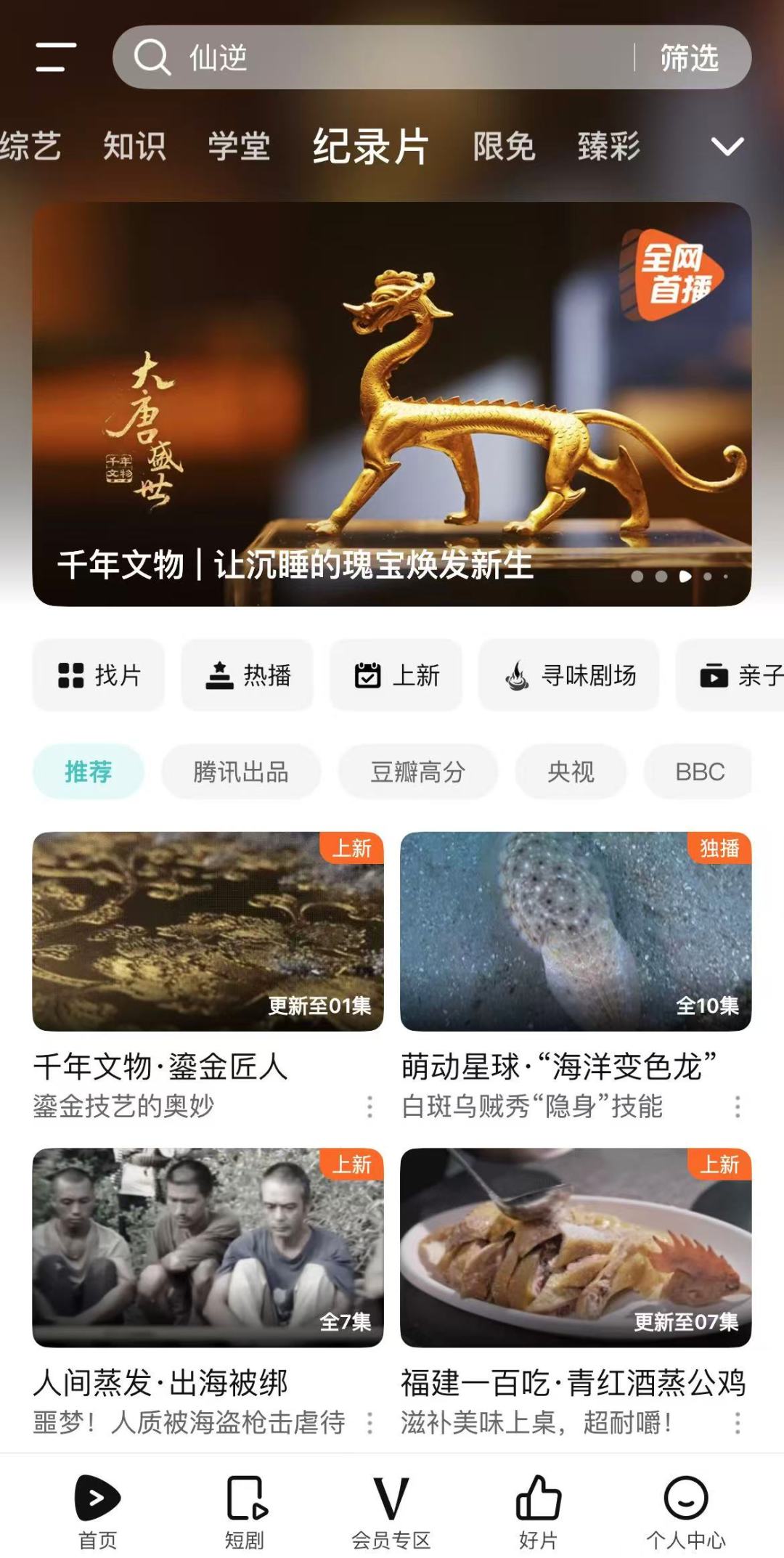Open the 筛选 filter option
The height and width of the screenshot is (1558, 784).
[x=689, y=57]
